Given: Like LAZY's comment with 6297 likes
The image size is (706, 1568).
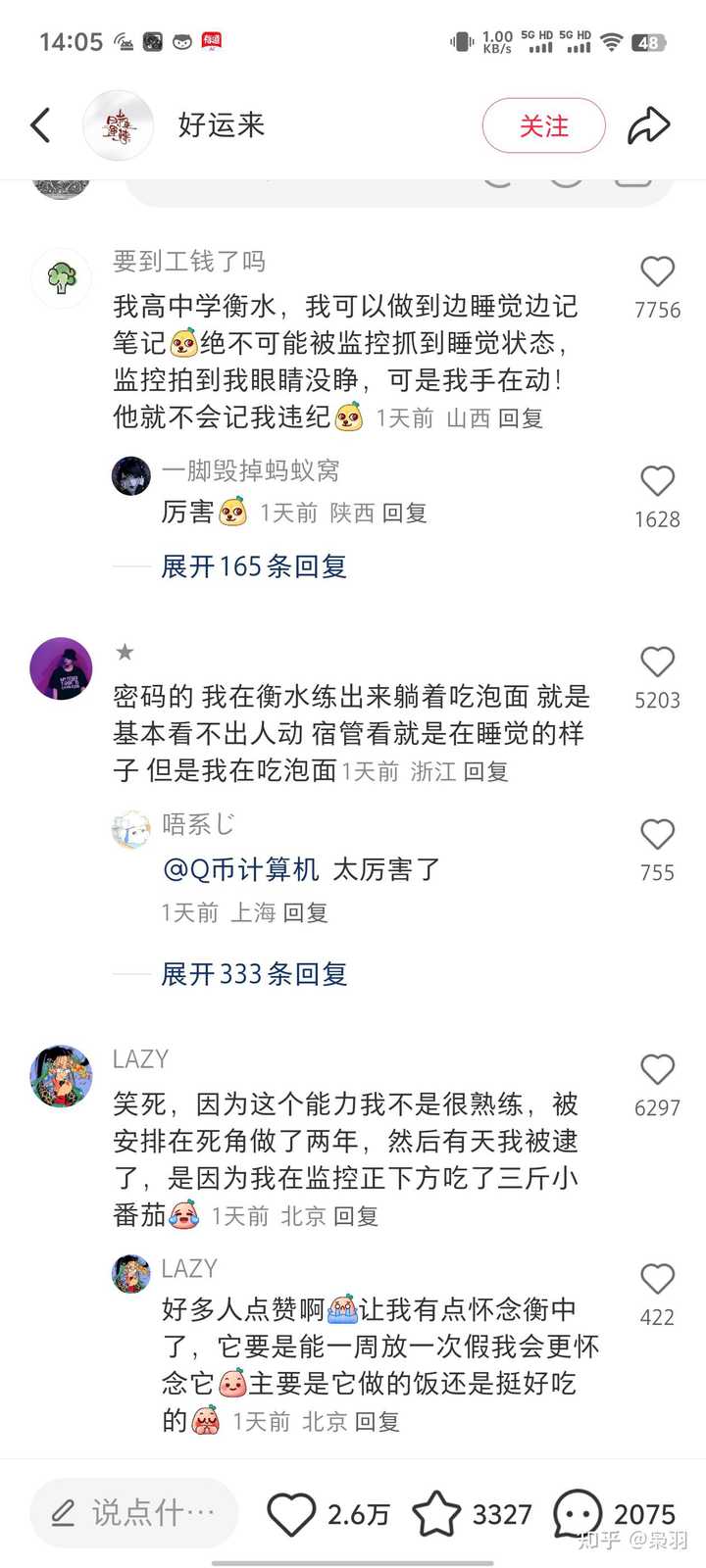Looking at the screenshot, I should tap(657, 1069).
